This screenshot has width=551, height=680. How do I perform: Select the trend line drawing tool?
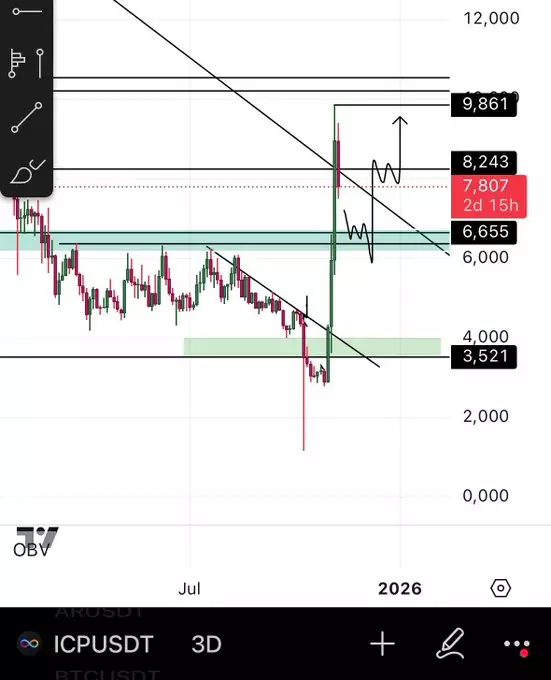26,118
